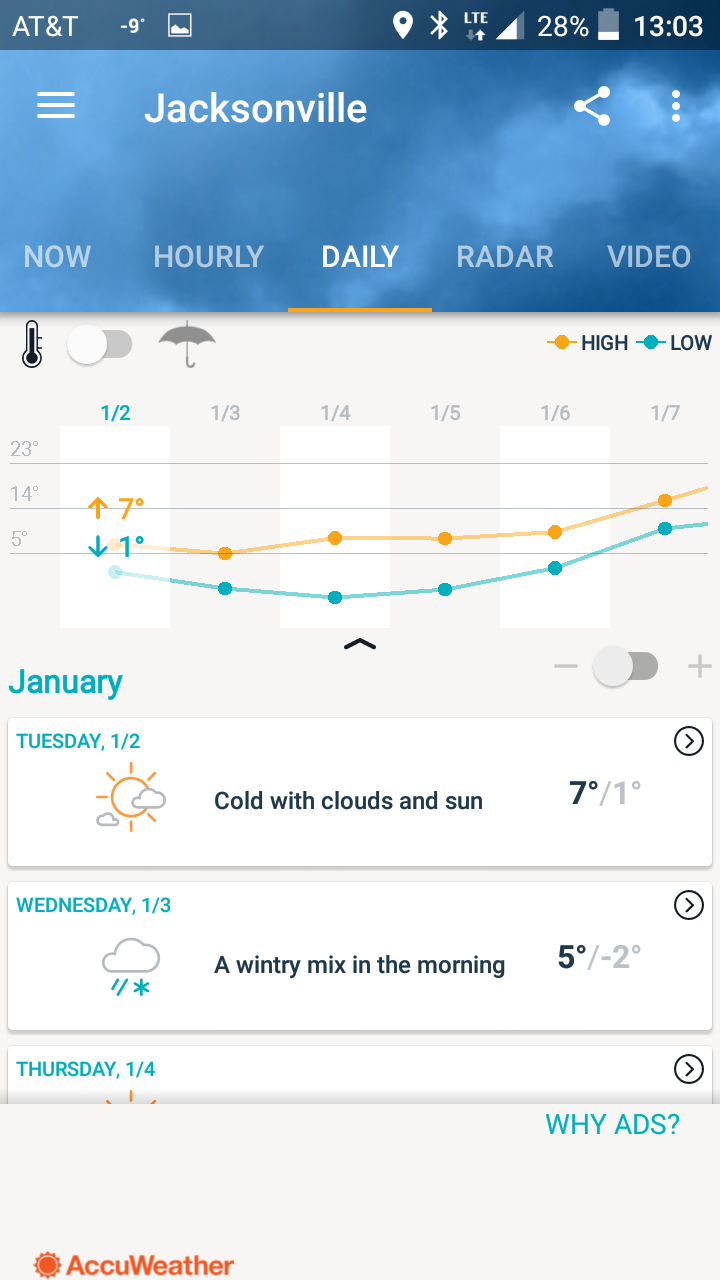Tap the WHY ADS? link

(x=612, y=1124)
